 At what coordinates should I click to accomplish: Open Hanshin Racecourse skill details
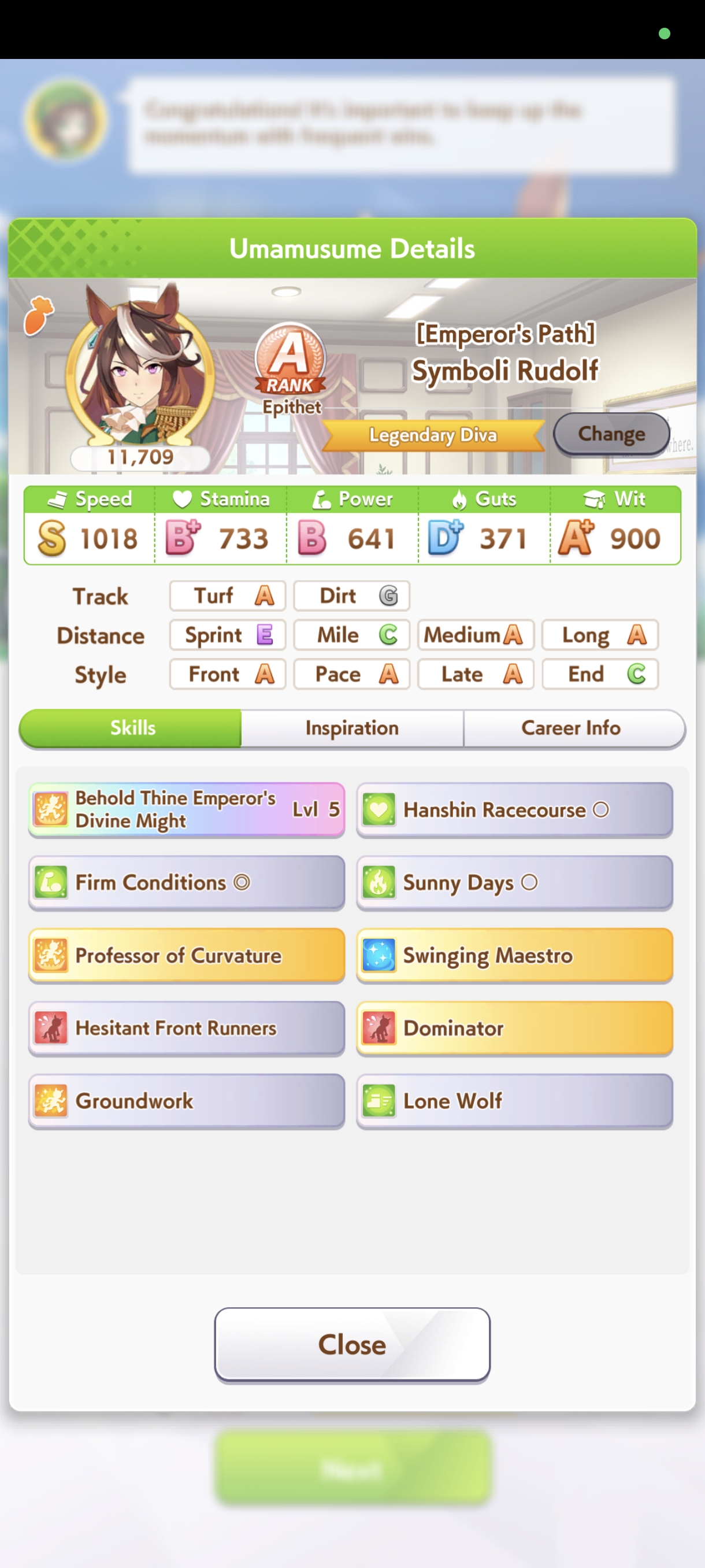coord(515,809)
